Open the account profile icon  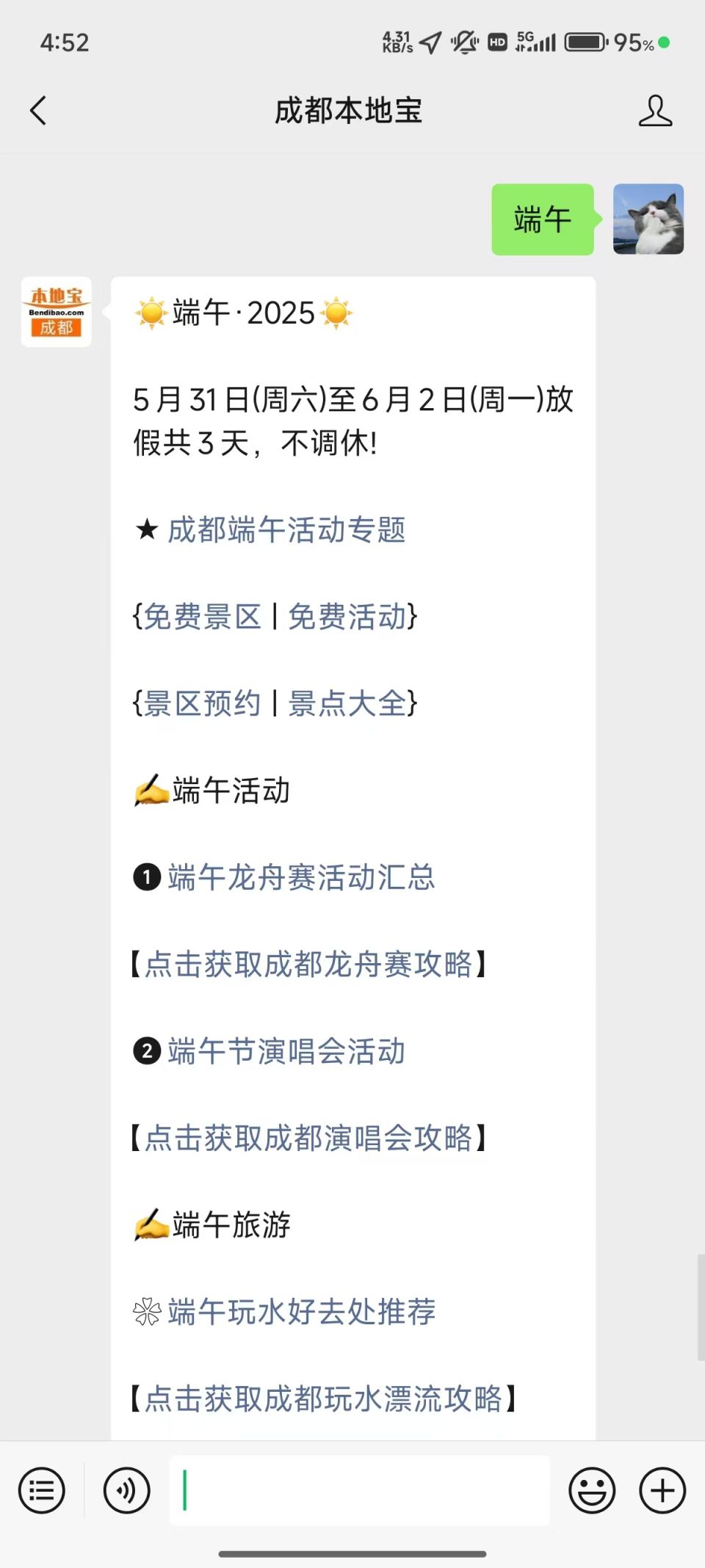[655, 111]
